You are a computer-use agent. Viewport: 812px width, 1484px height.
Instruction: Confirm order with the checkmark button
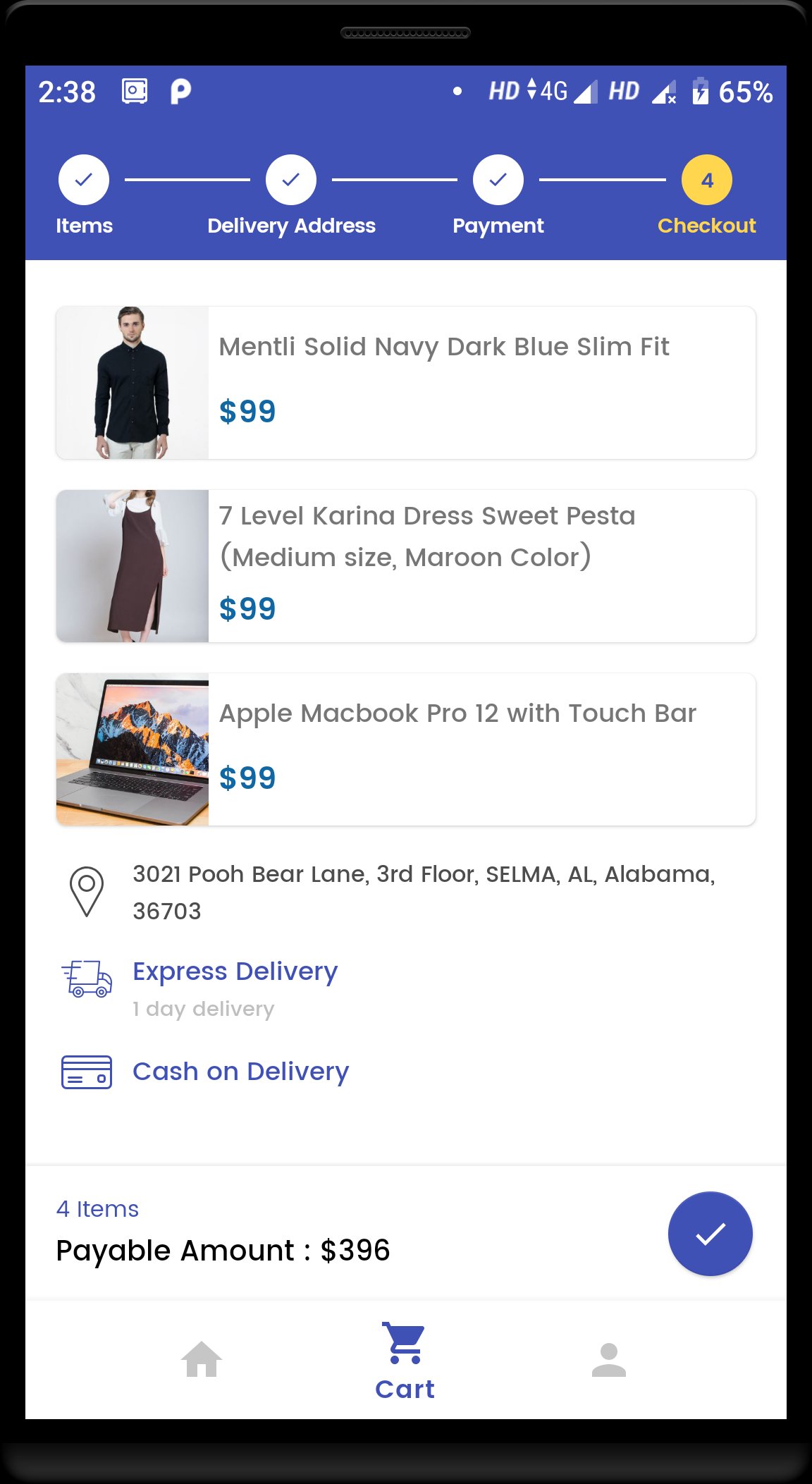(x=710, y=1234)
